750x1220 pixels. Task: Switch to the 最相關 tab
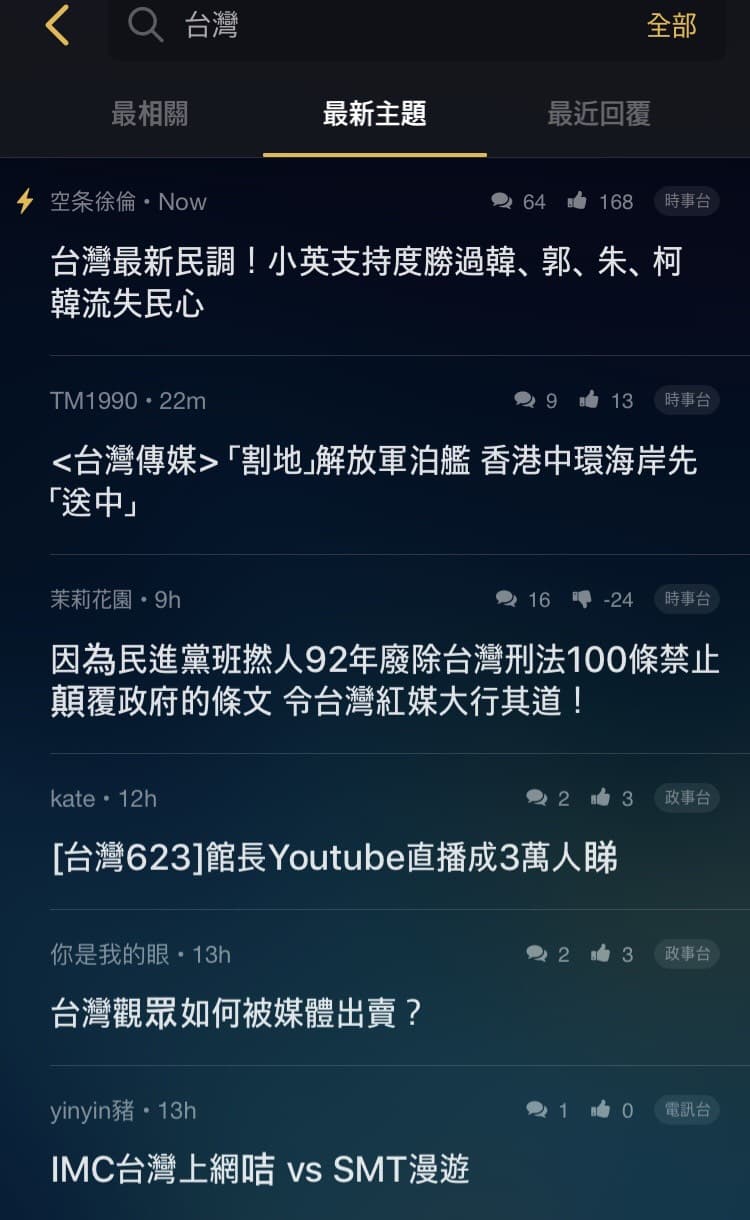149,114
